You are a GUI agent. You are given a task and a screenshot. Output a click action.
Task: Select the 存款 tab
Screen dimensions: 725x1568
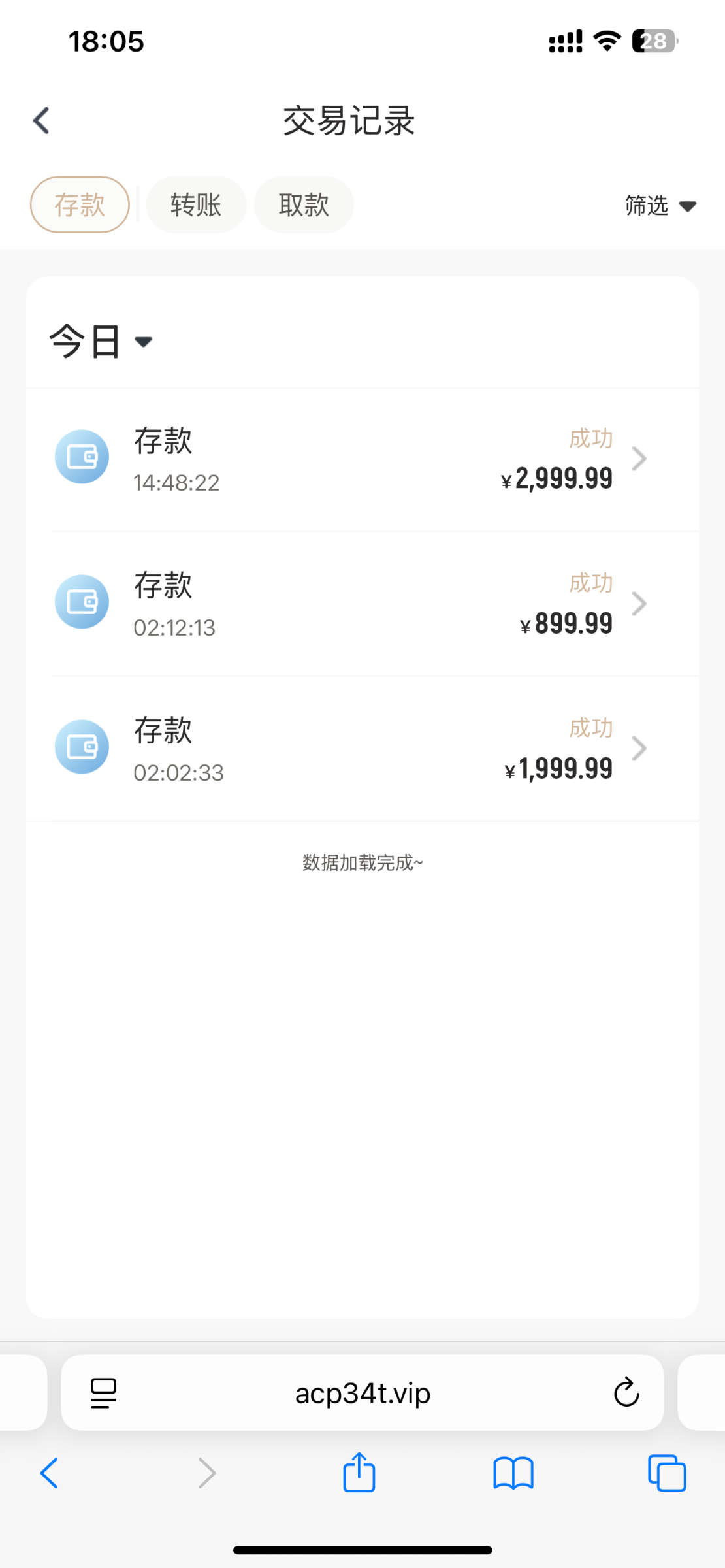click(80, 204)
